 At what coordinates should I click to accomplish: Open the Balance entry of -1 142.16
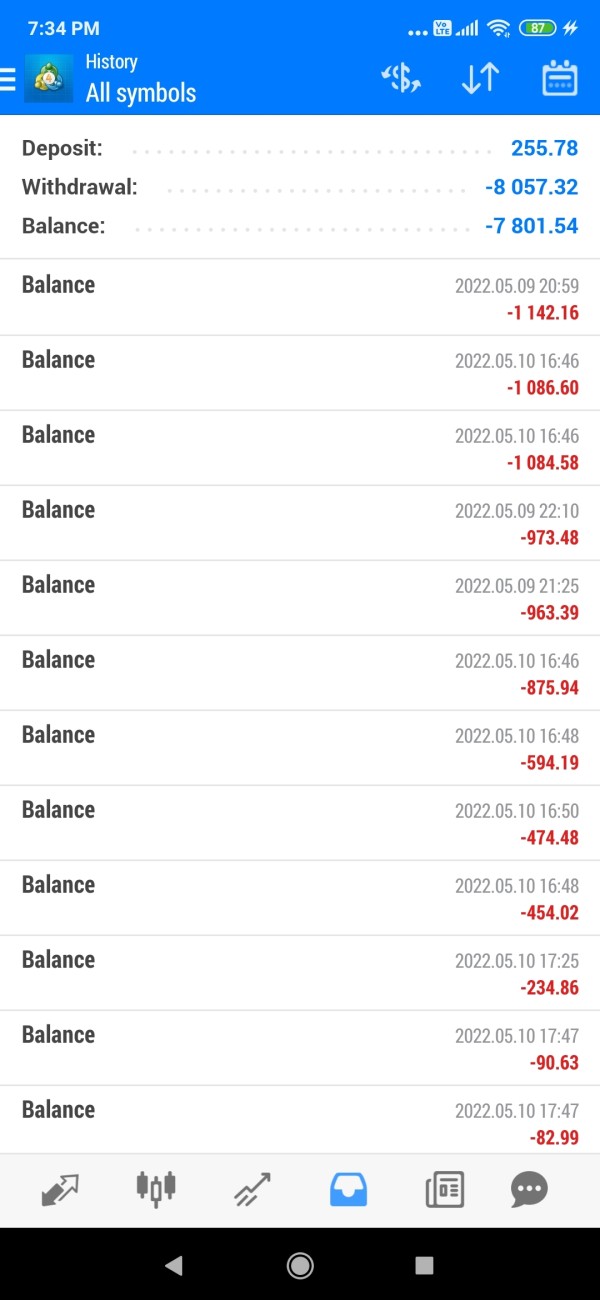pos(300,298)
